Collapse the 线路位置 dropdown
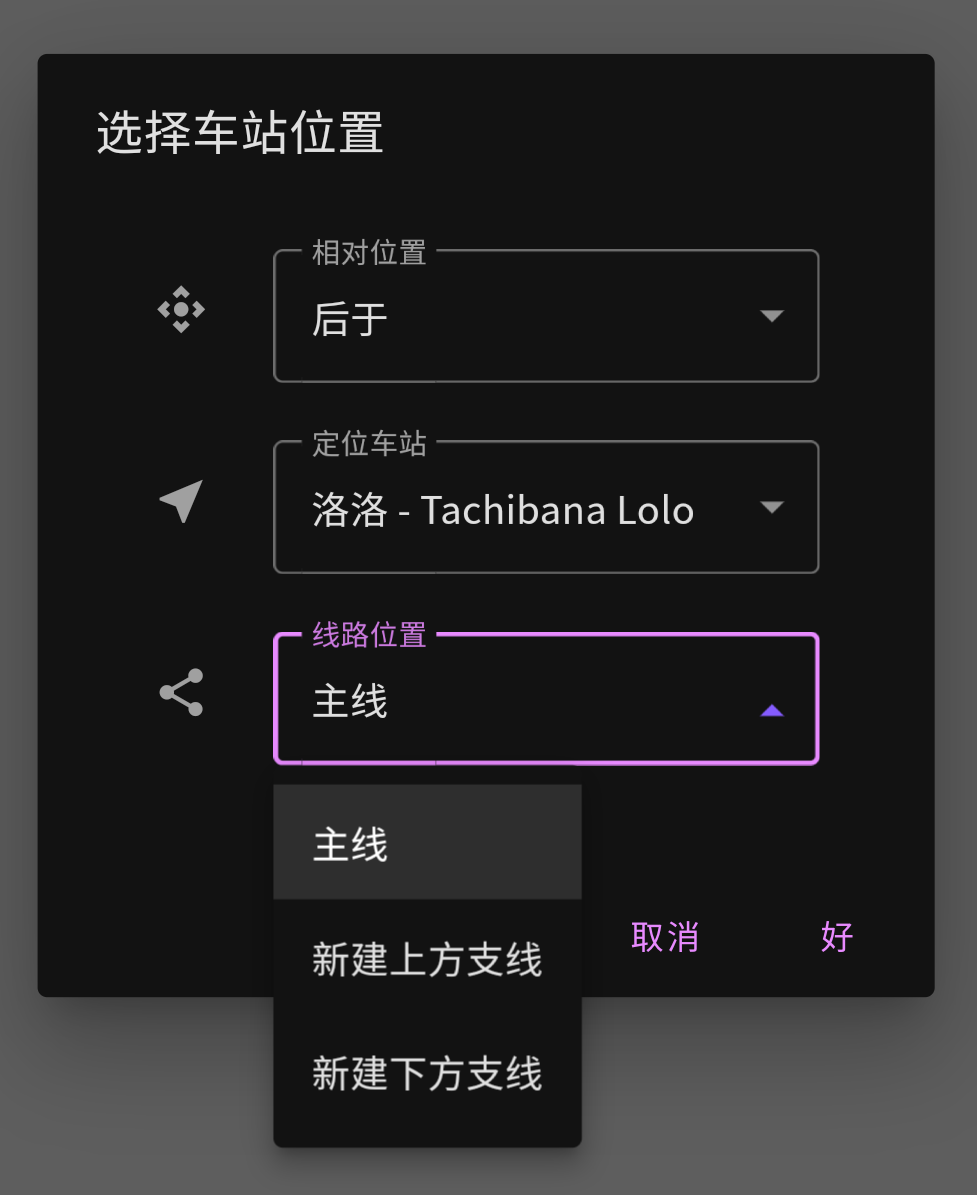977x1195 pixels. (546, 699)
